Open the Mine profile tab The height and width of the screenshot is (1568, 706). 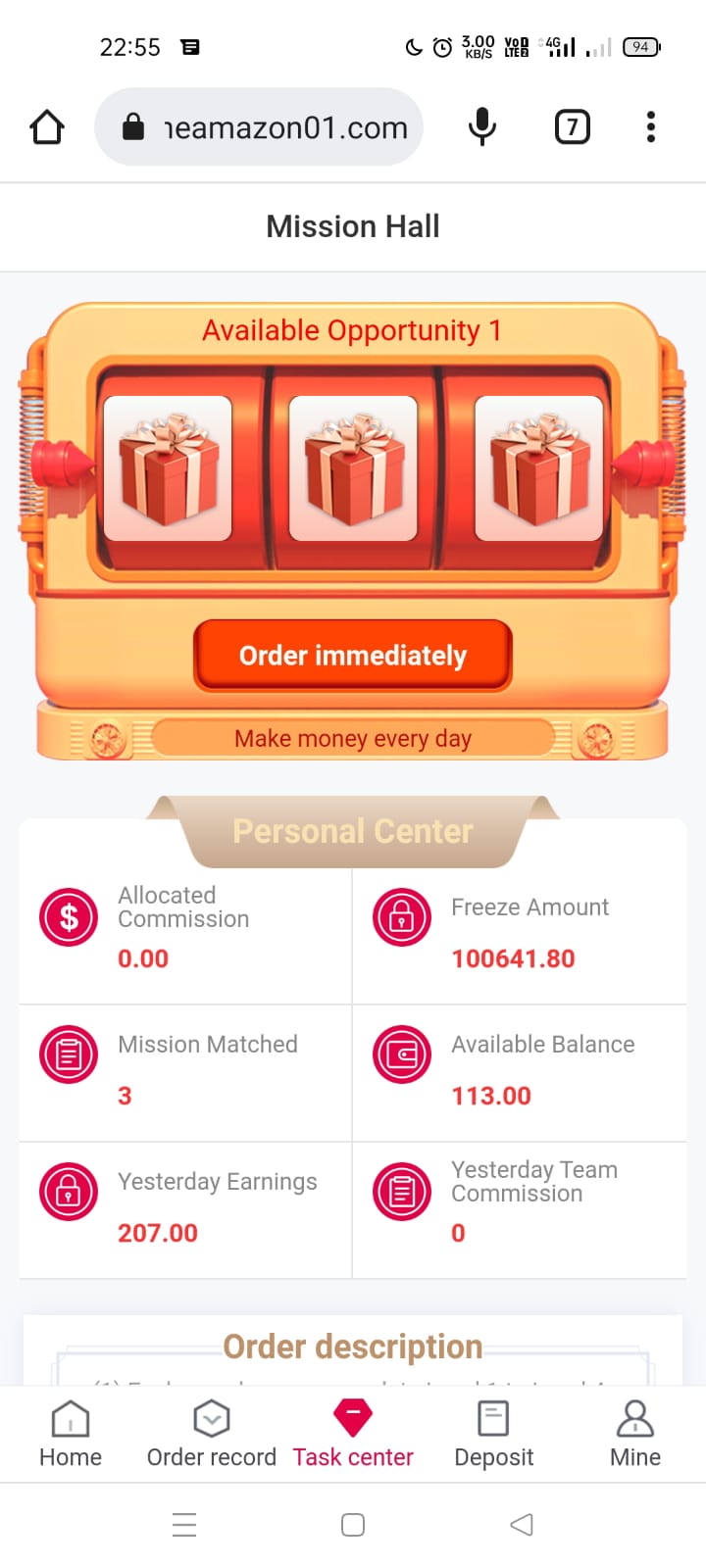[634, 1433]
